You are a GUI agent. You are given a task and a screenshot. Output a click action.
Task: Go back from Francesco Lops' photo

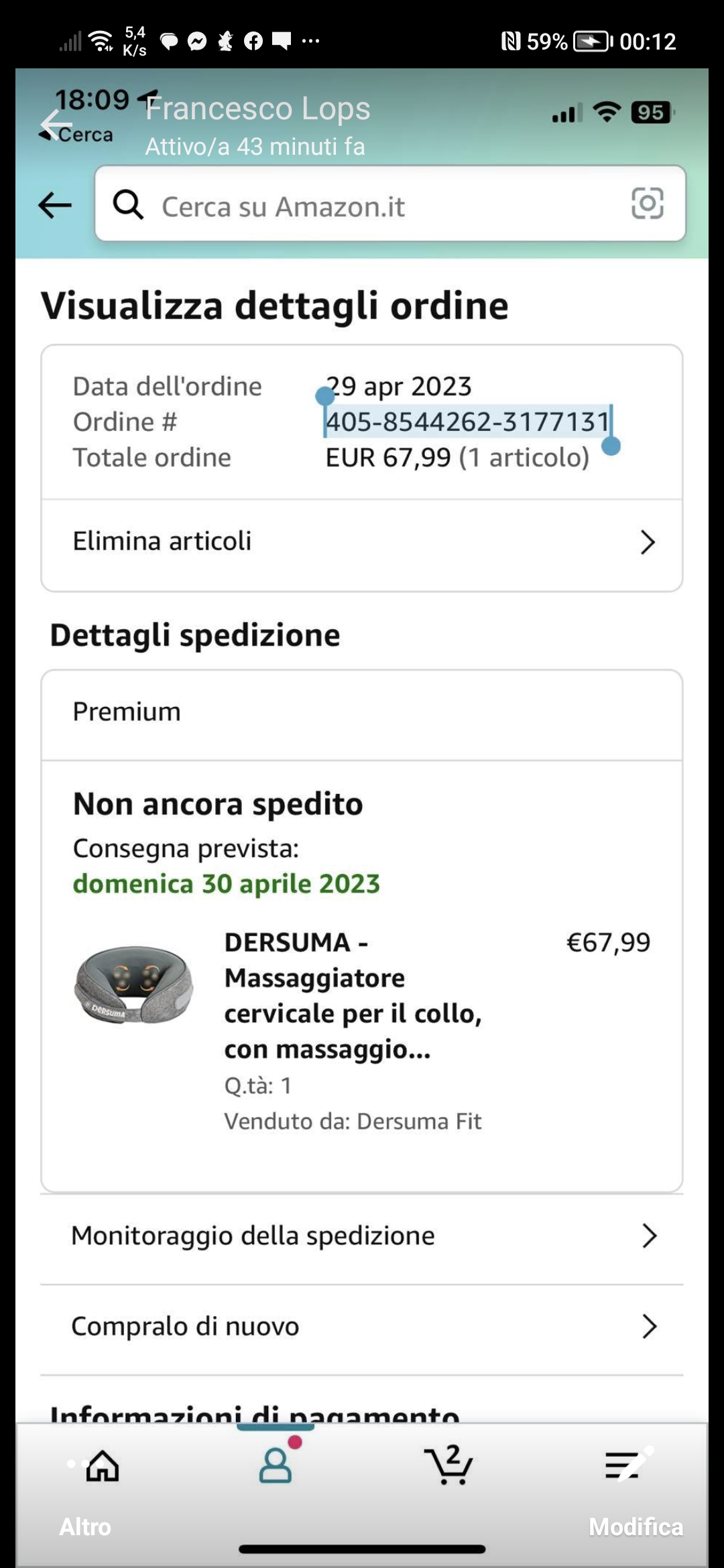(x=56, y=125)
